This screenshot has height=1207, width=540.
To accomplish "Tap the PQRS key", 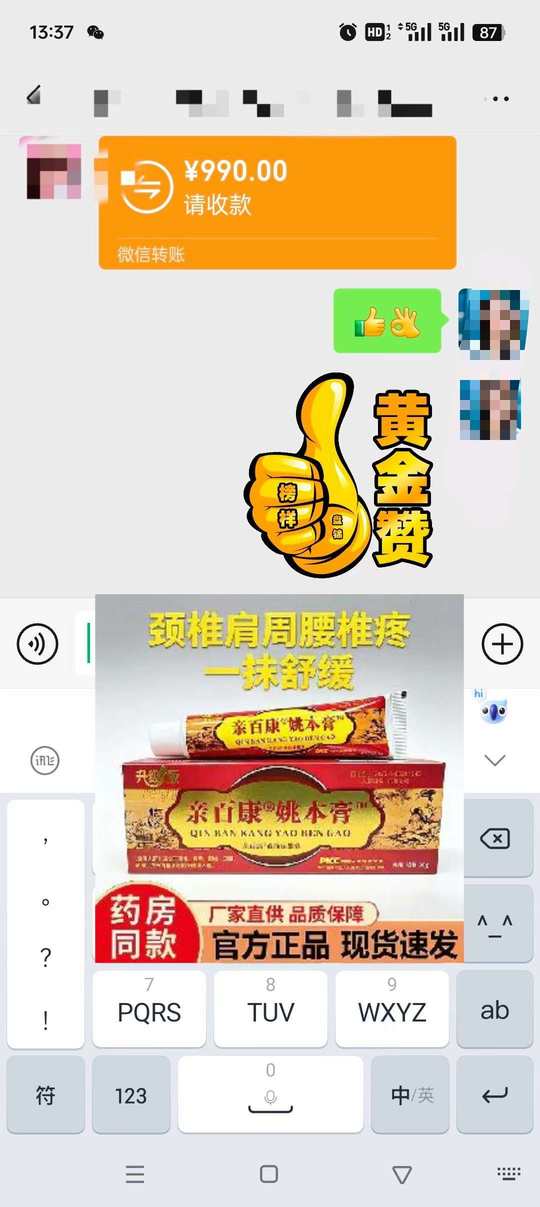I will (149, 1010).
